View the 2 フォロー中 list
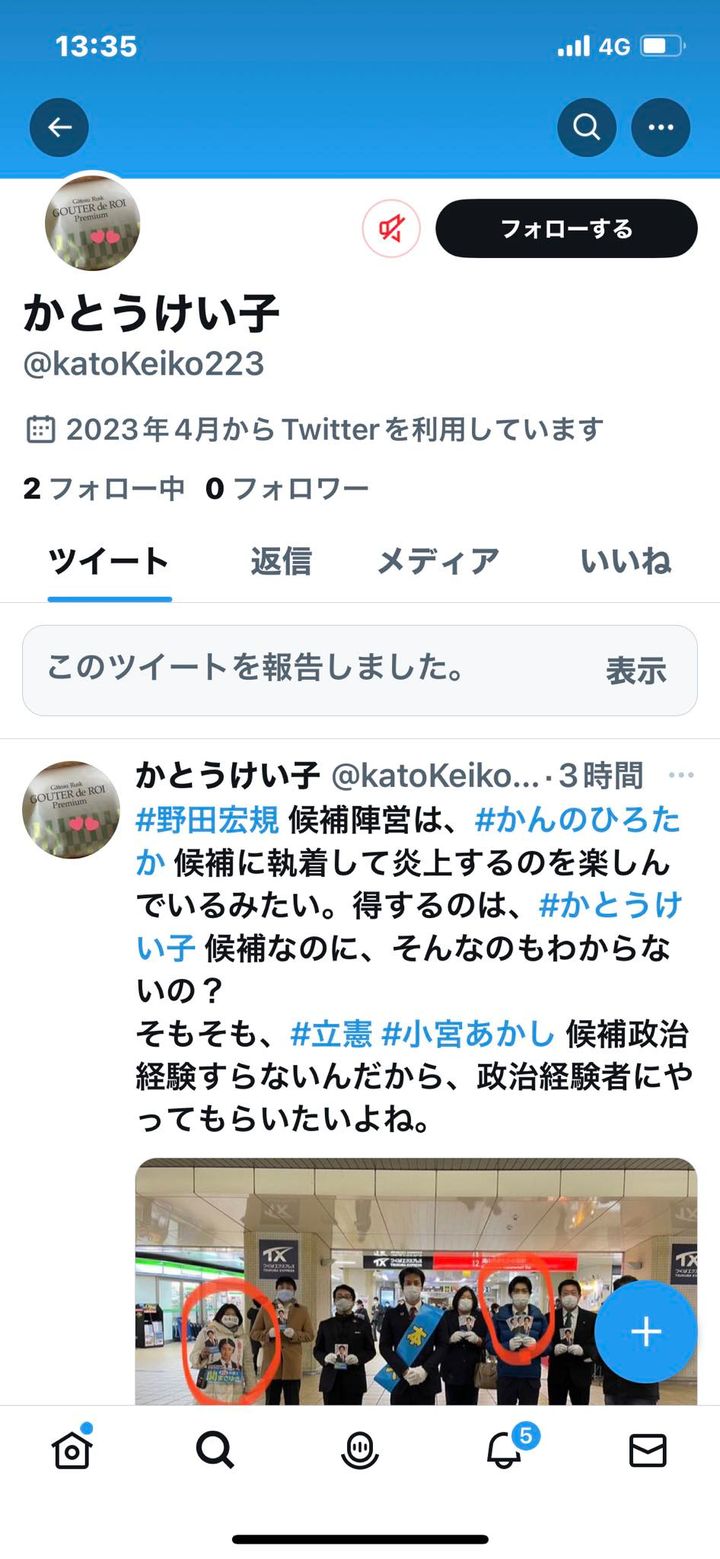This screenshot has height=1559, width=720. [104, 489]
